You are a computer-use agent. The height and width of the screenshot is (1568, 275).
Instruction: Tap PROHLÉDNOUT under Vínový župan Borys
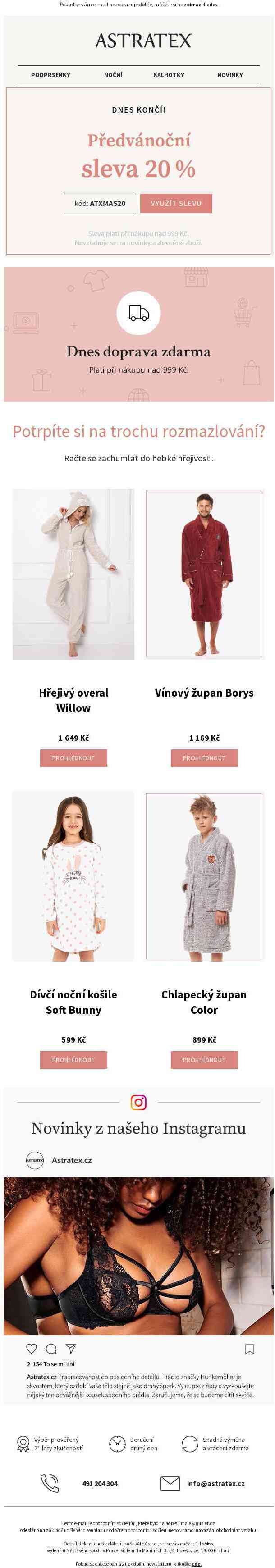[x=204, y=758]
